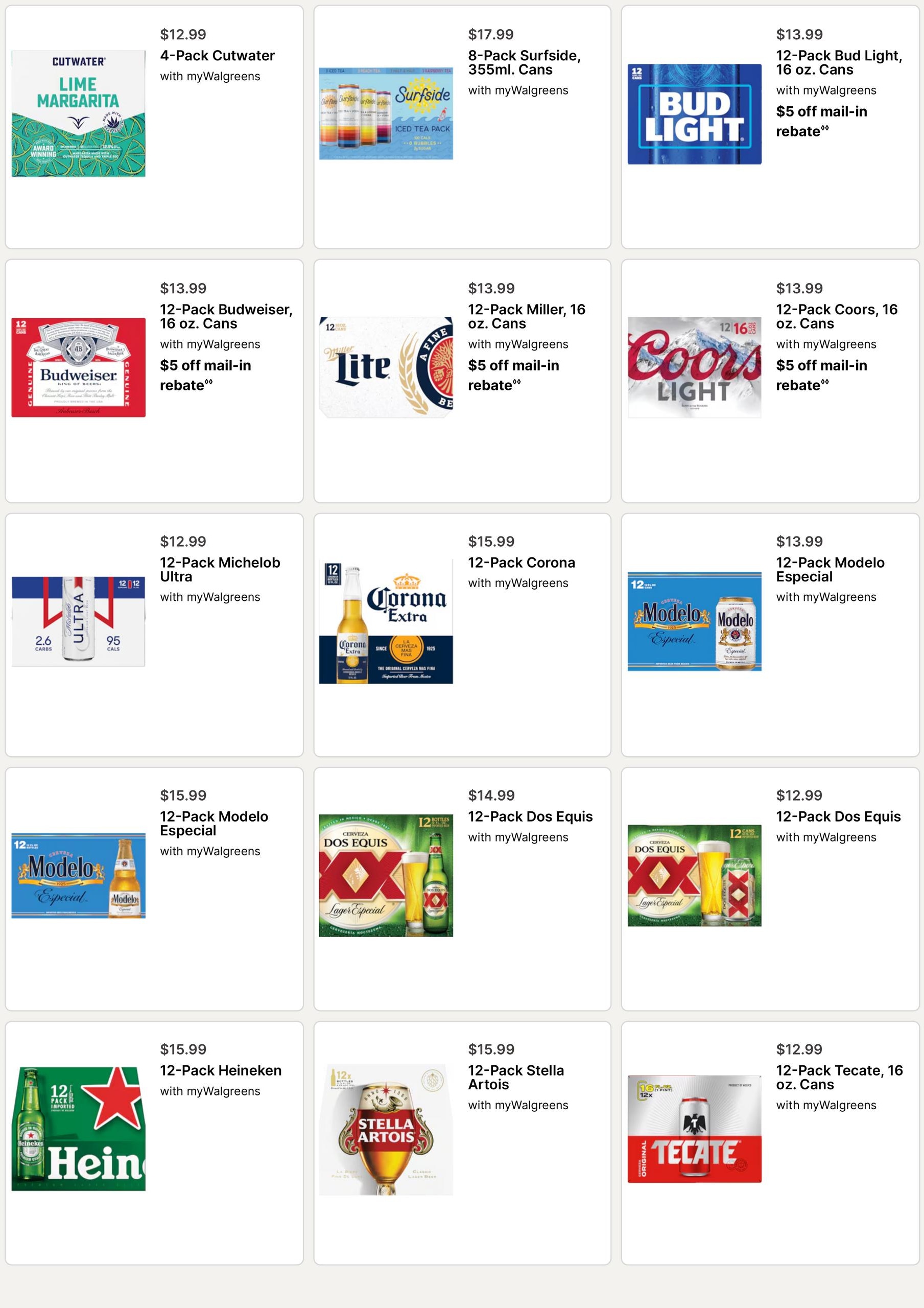Open the $14.99 12-Pack Dos Equis card

coord(462,889)
